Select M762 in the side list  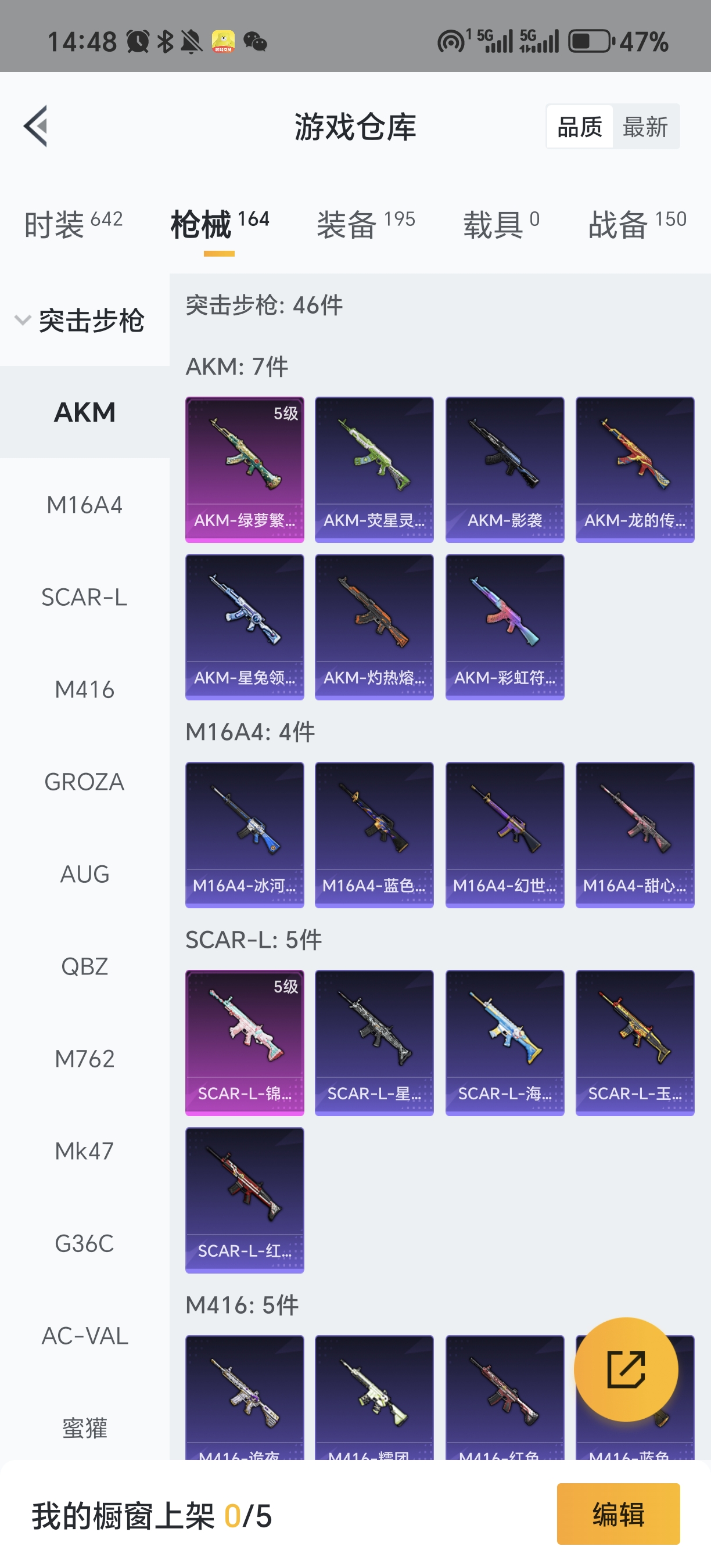[x=85, y=1059]
